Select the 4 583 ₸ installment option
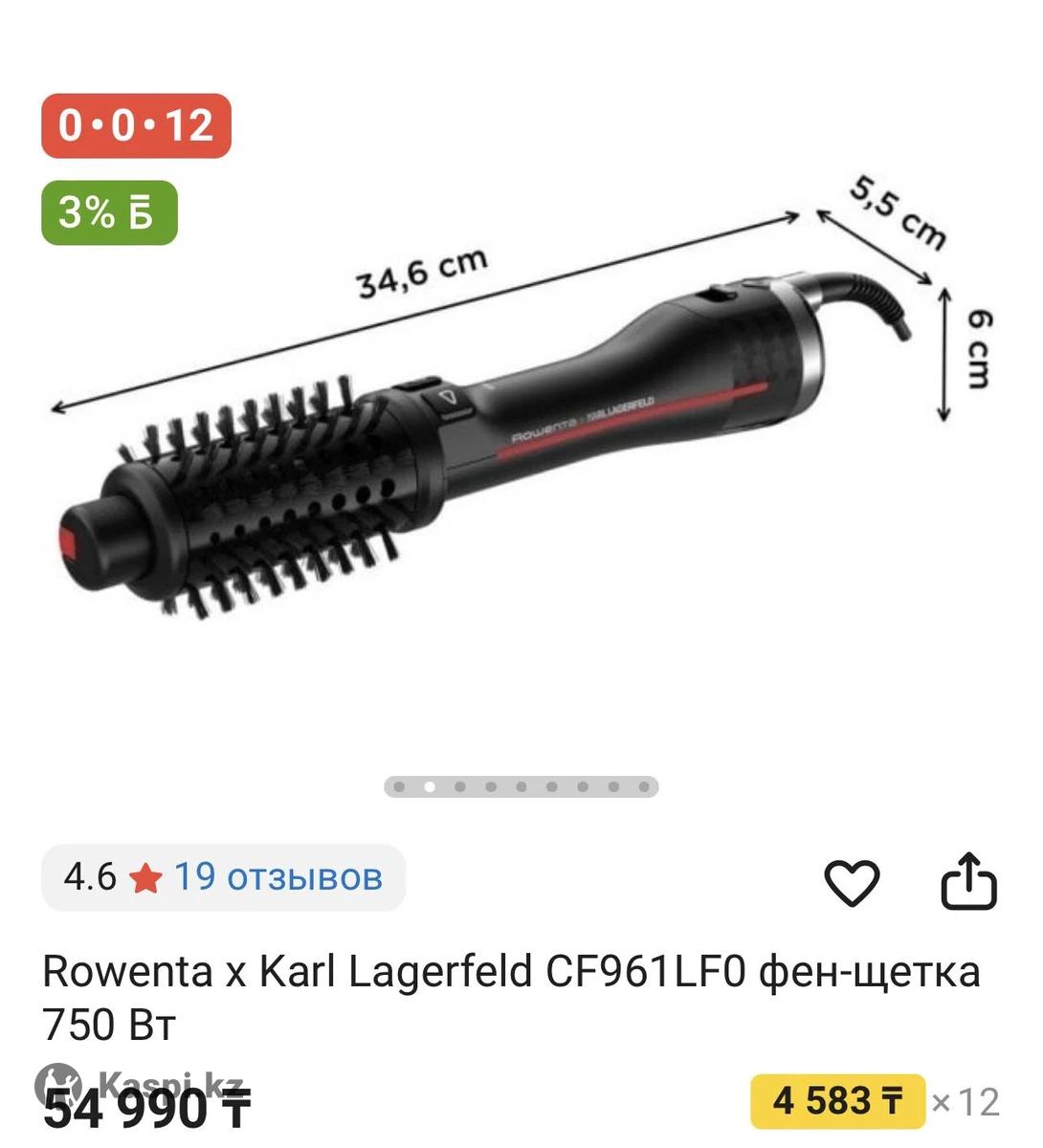Image resolution: width=1043 pixels, height=1148 pixels. (x=837, y=1101)
